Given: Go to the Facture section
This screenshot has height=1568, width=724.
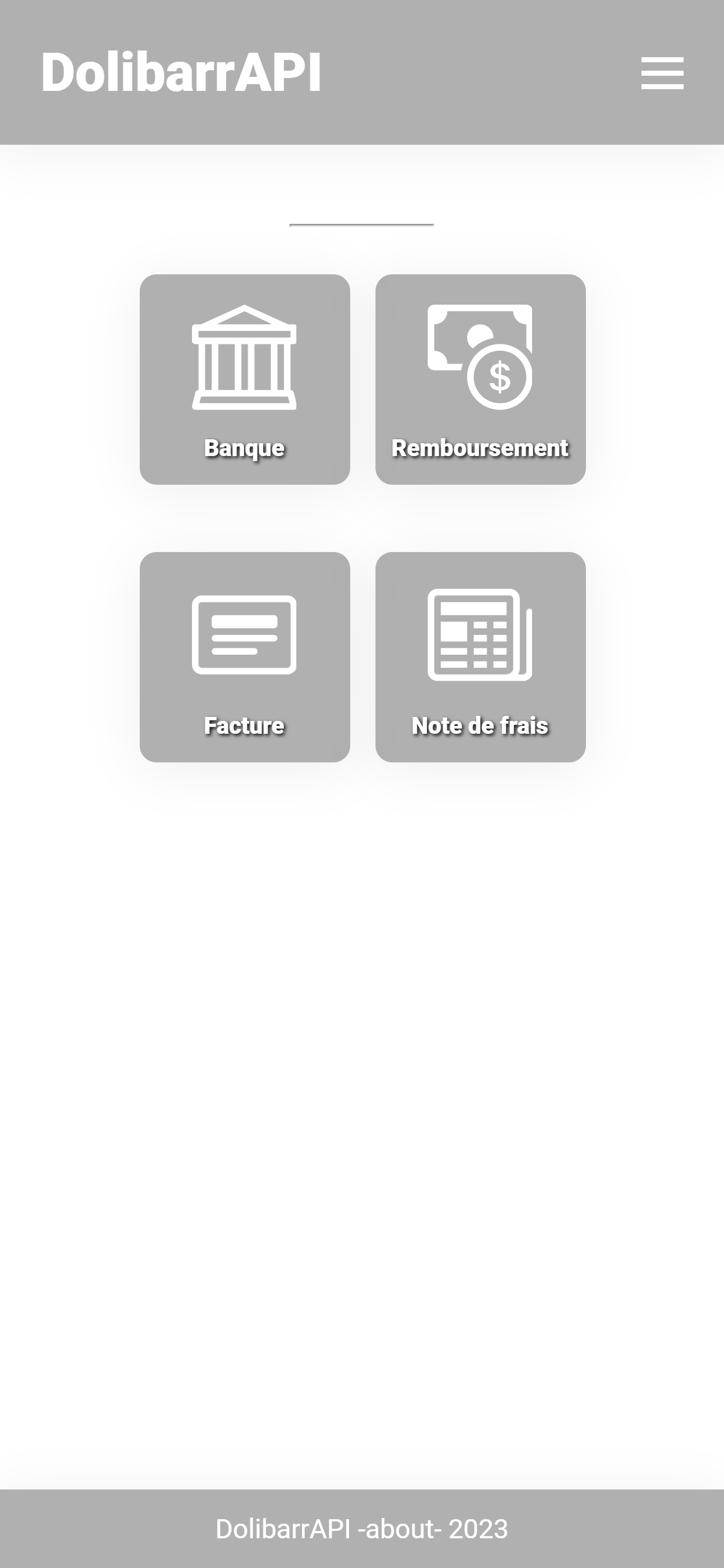Looking at the screenshot, I should click(x=245, y=657).
